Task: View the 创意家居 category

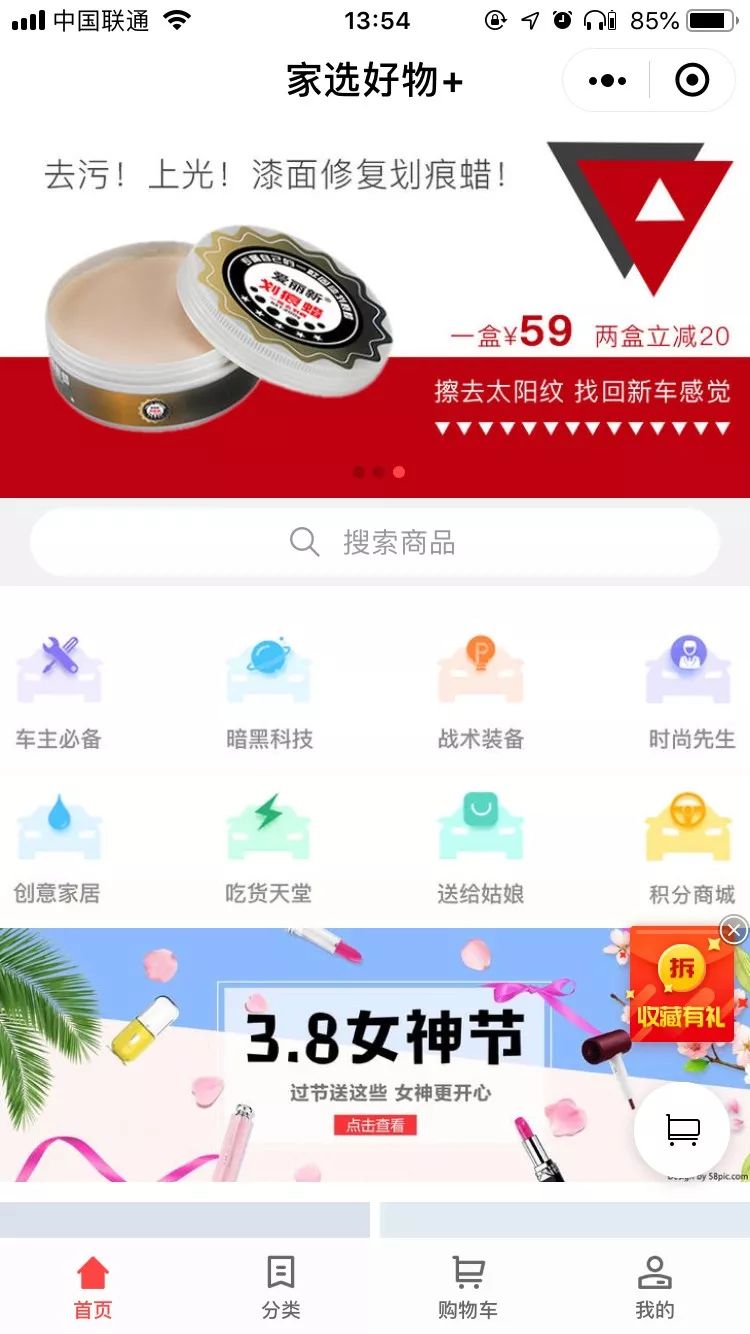Action: click(59, 845)
